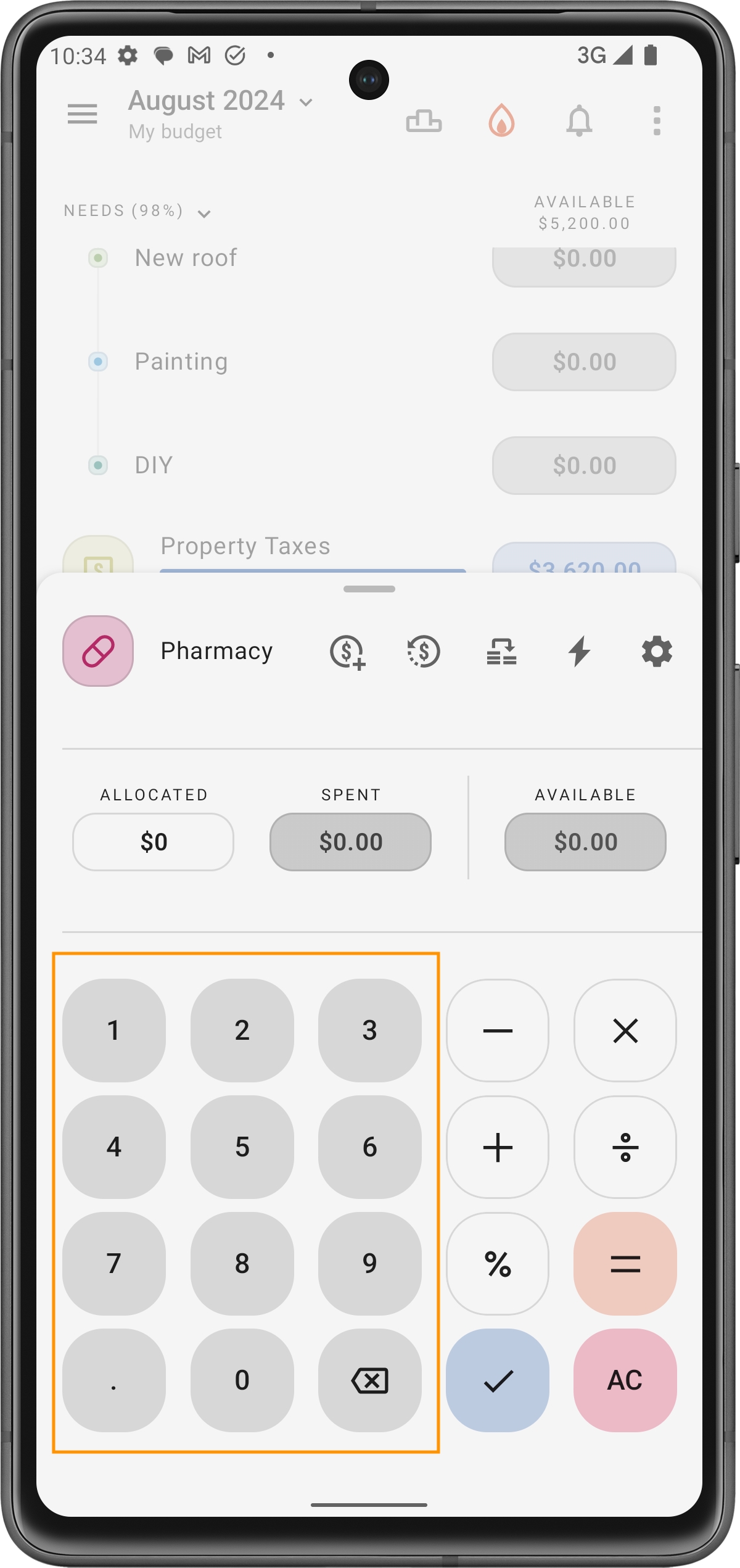Open the Pharmacy transaction history icon
Screen dimensions: 740x1568
click(424, 652)
